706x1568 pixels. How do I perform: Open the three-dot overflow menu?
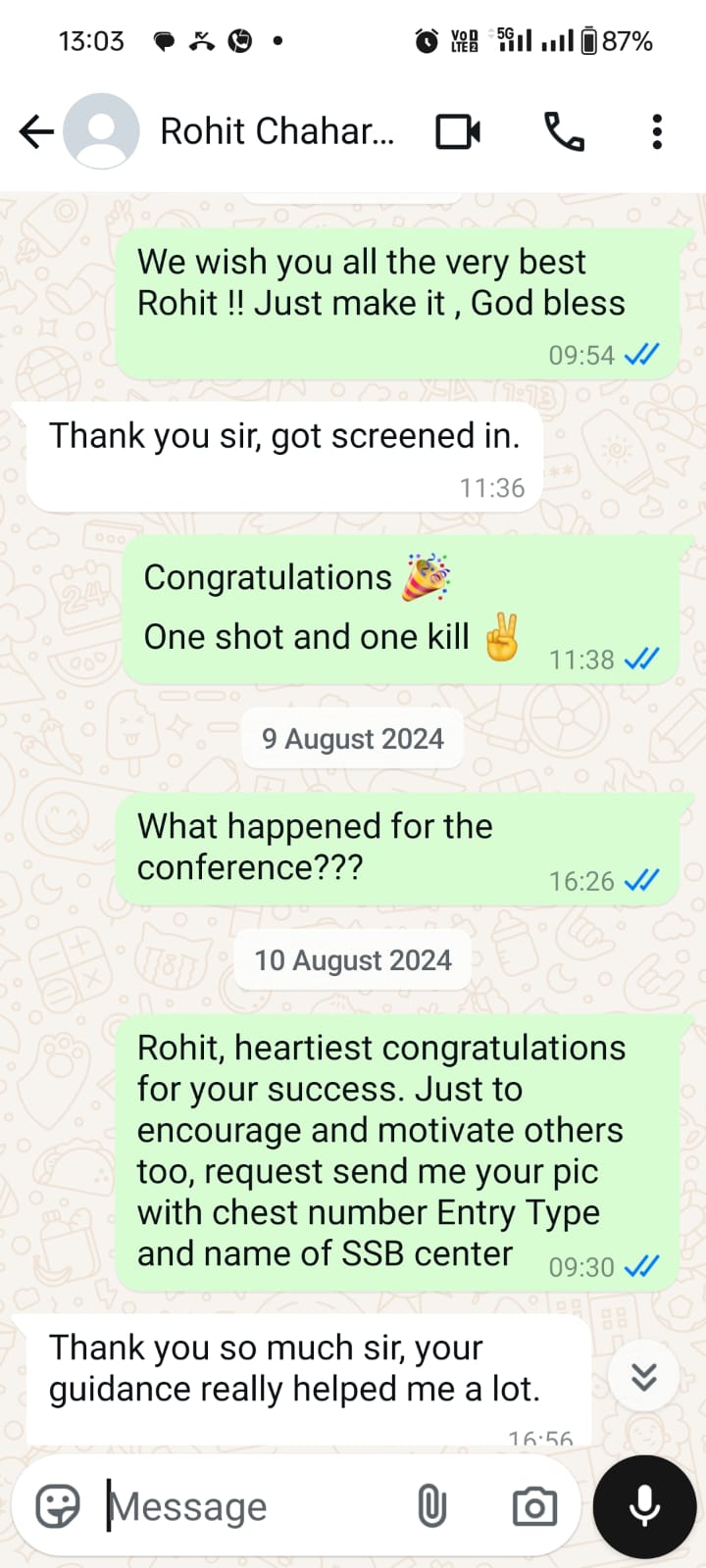(x=657, y=131)
